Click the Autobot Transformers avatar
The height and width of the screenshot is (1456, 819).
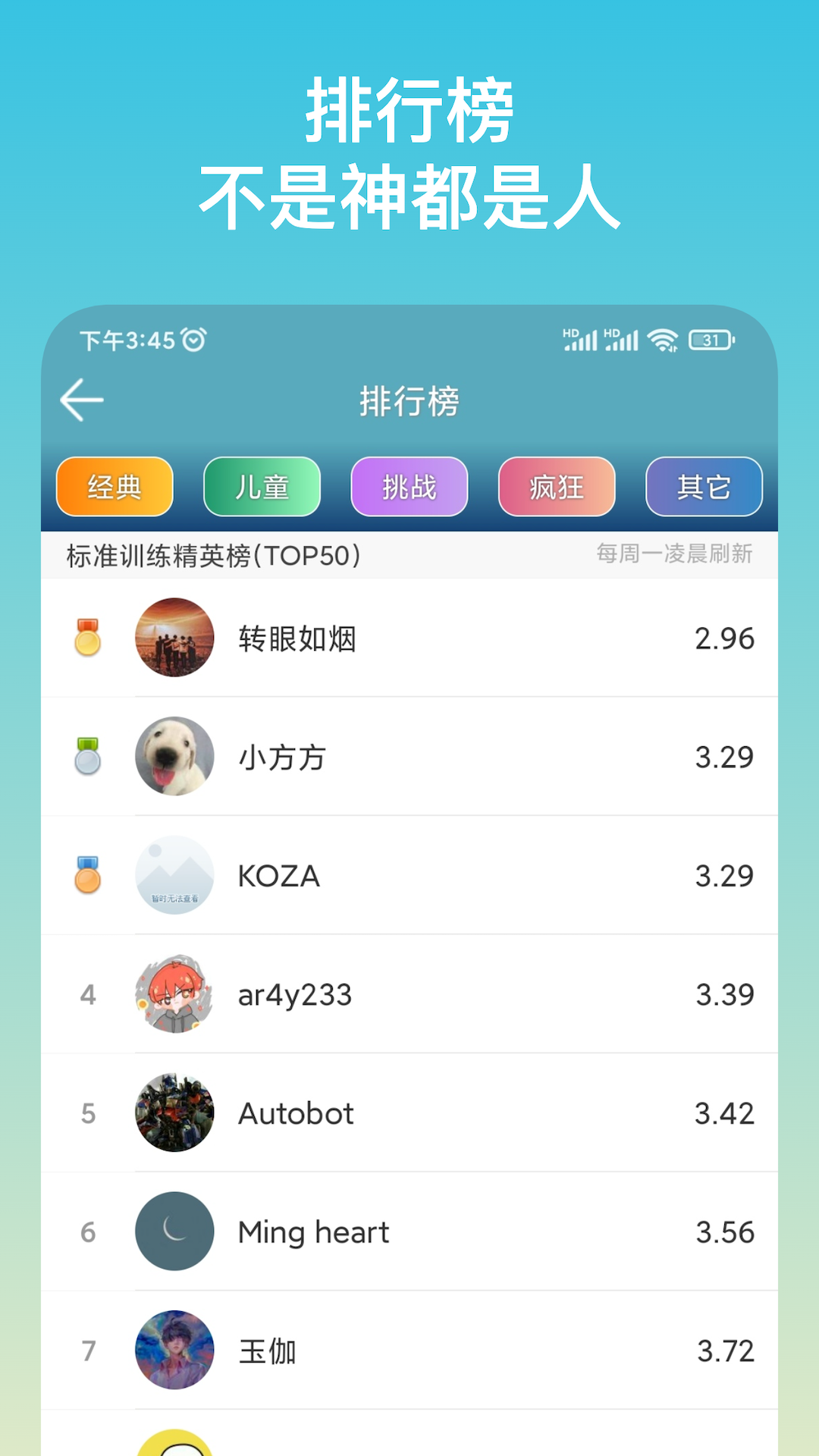point(174,1112)
